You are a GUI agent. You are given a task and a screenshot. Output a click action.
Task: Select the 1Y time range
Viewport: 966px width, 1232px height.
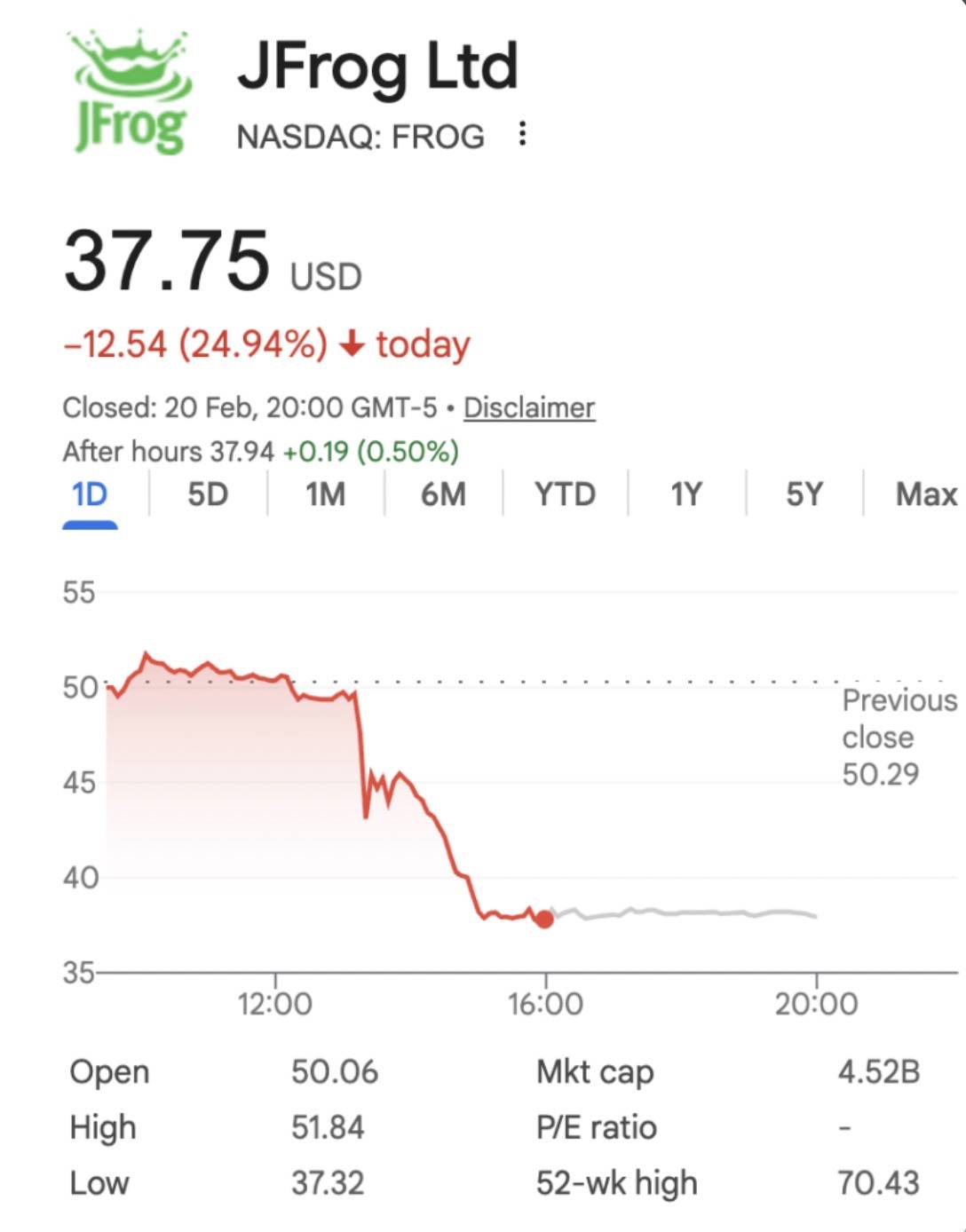coord(686,494)
